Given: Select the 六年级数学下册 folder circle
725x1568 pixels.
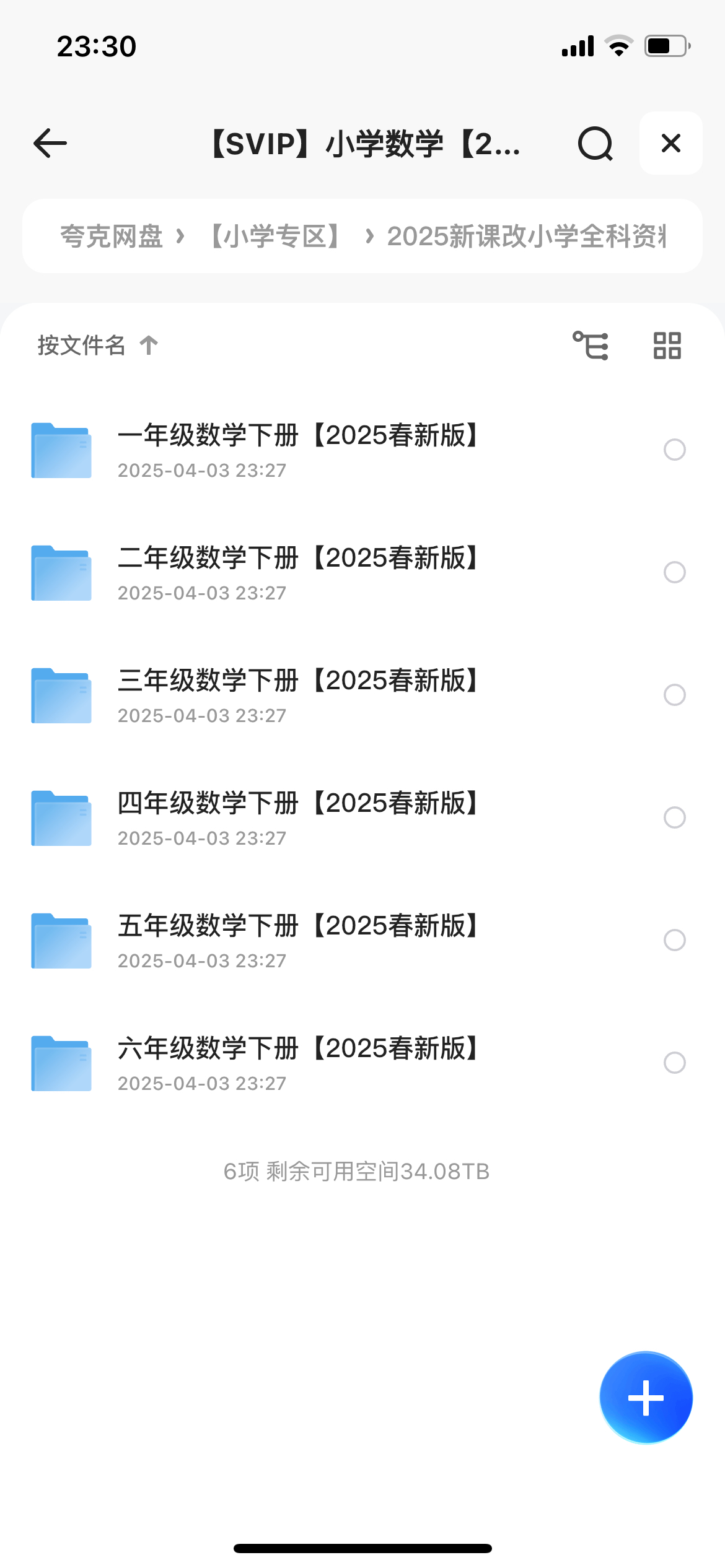Looking at the screenshot, I should coord(674,1063).
